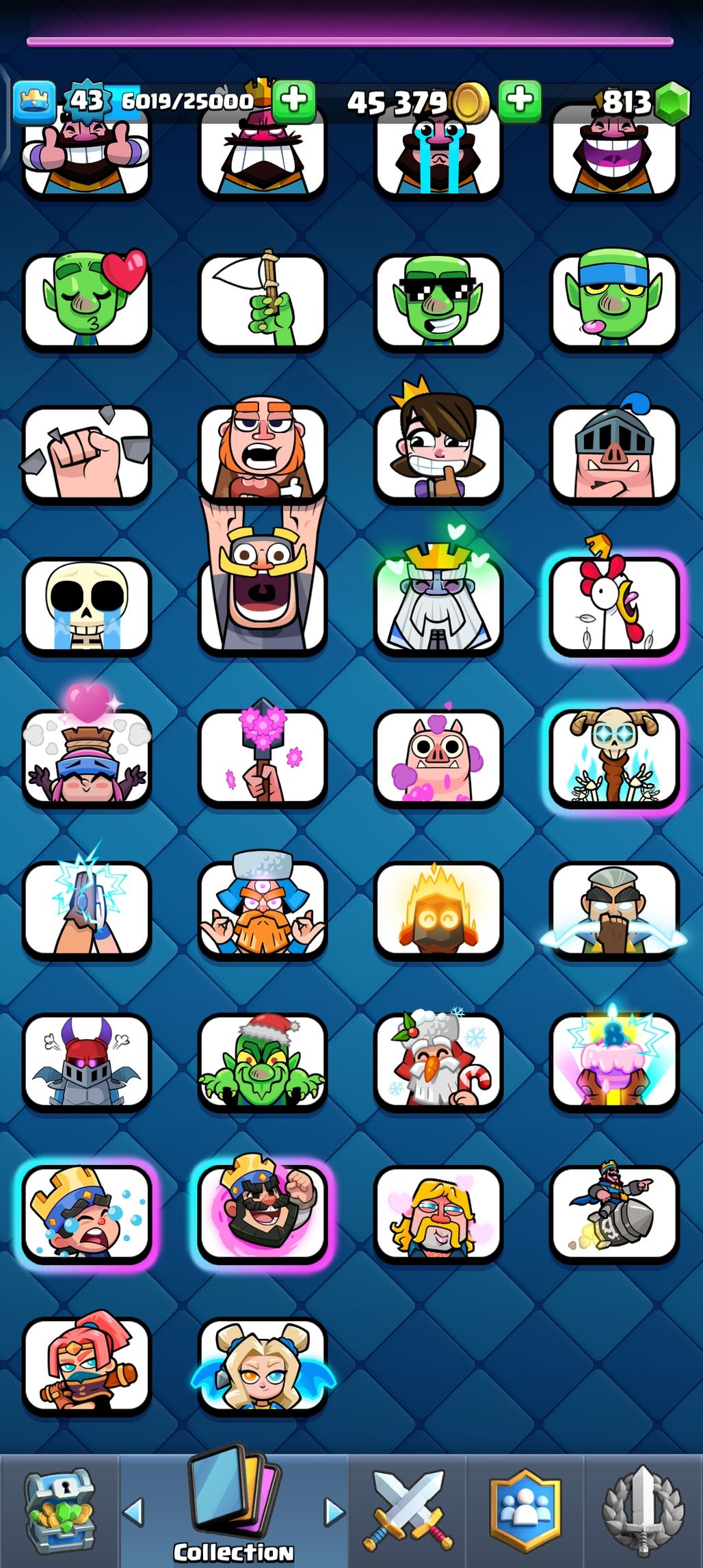Choose the chicken emote
Screen dimensions: 703x1568
tap(614, 605)
